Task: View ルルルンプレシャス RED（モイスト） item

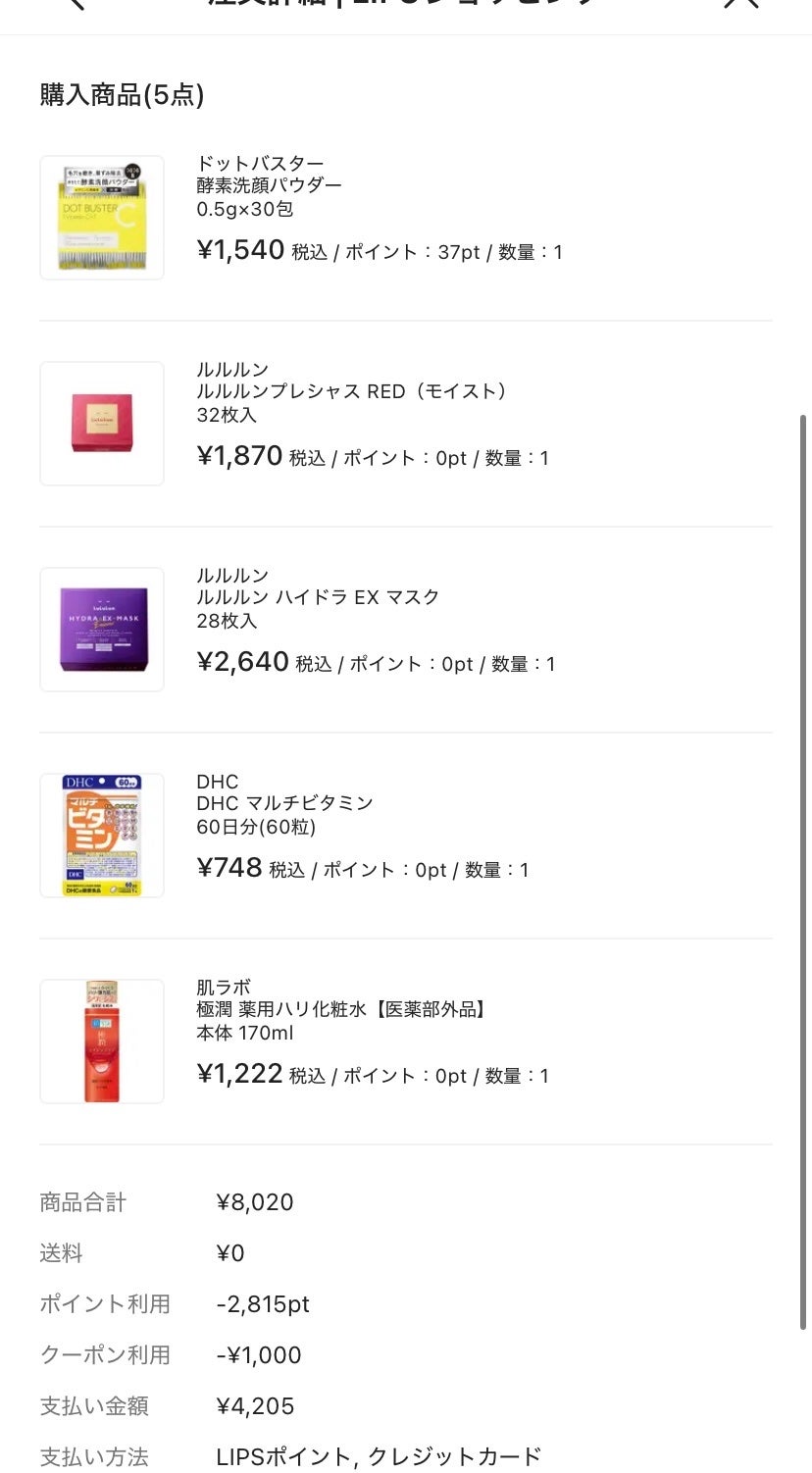Action: pyautogui.click(x=102, y=424)
